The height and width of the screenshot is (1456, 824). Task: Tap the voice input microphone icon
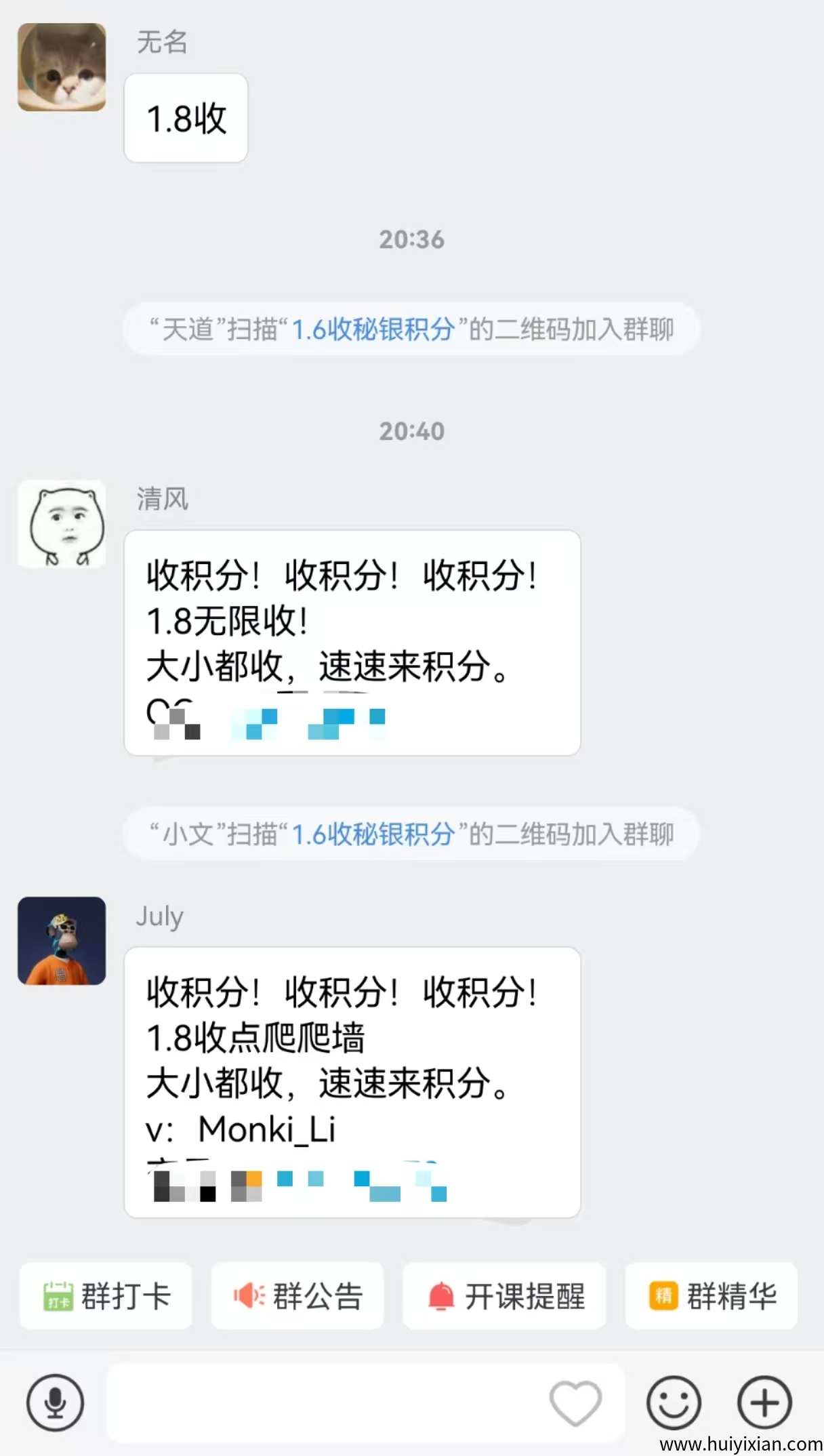[x=54, y=1402]
